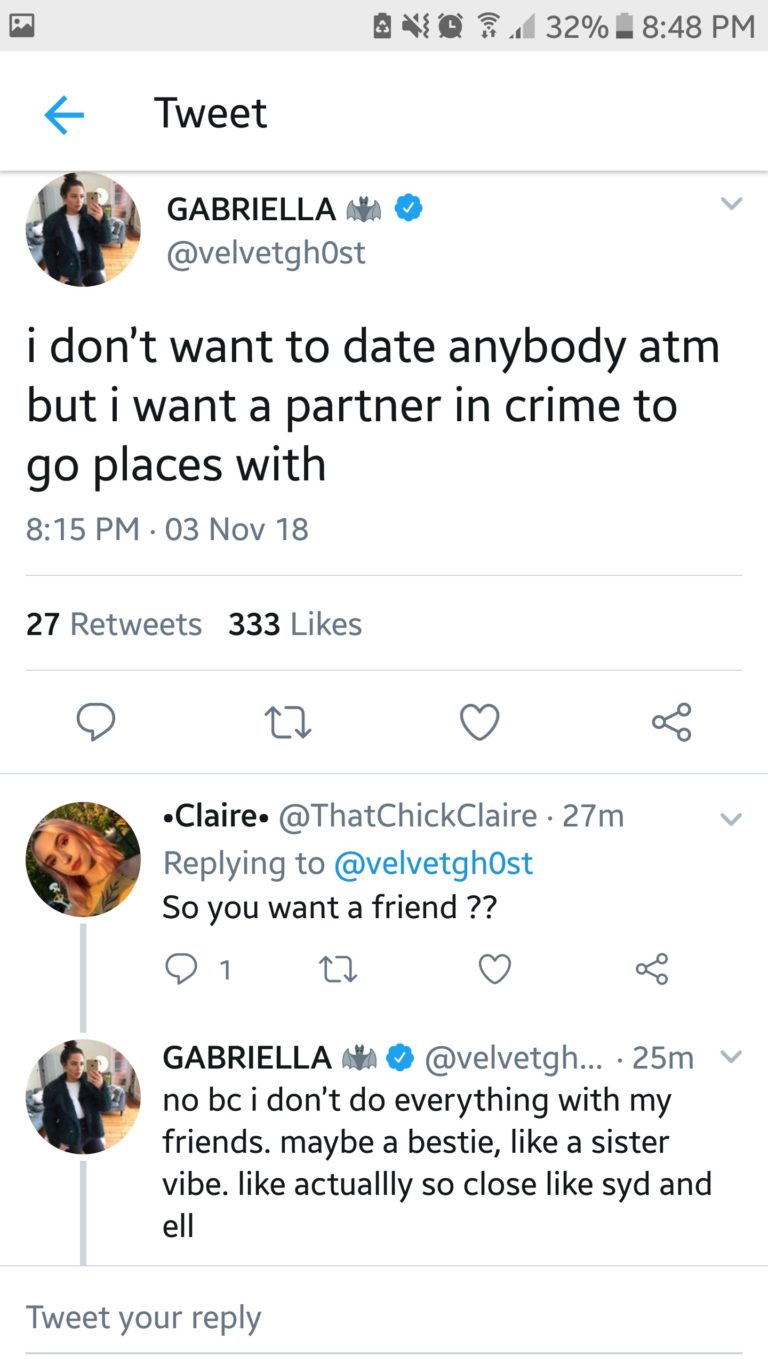Reply to GABRIELLA's main tweet

[96, 721]
